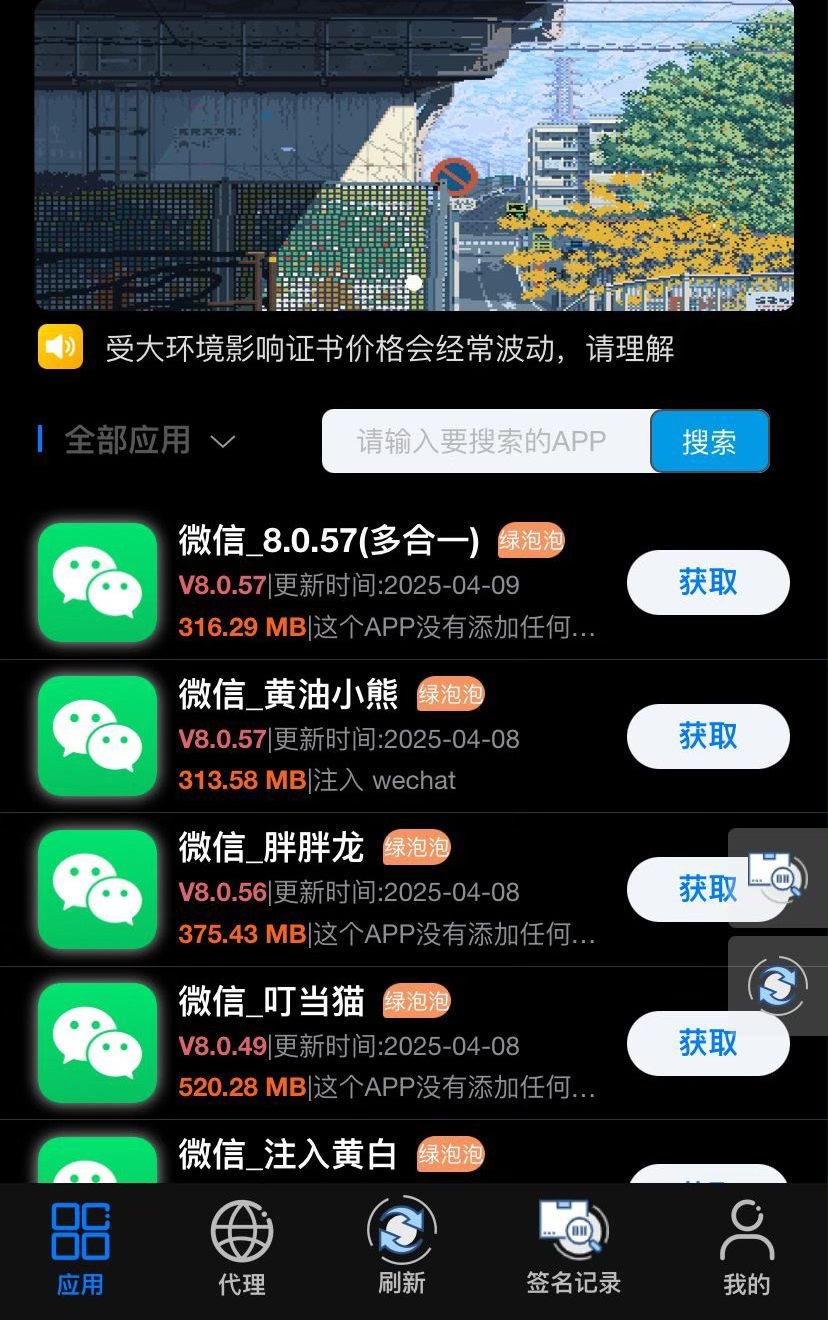Get 微信_8.0.57(多合一) with 获取
The image size is (828, 1320).
(708, 582)
